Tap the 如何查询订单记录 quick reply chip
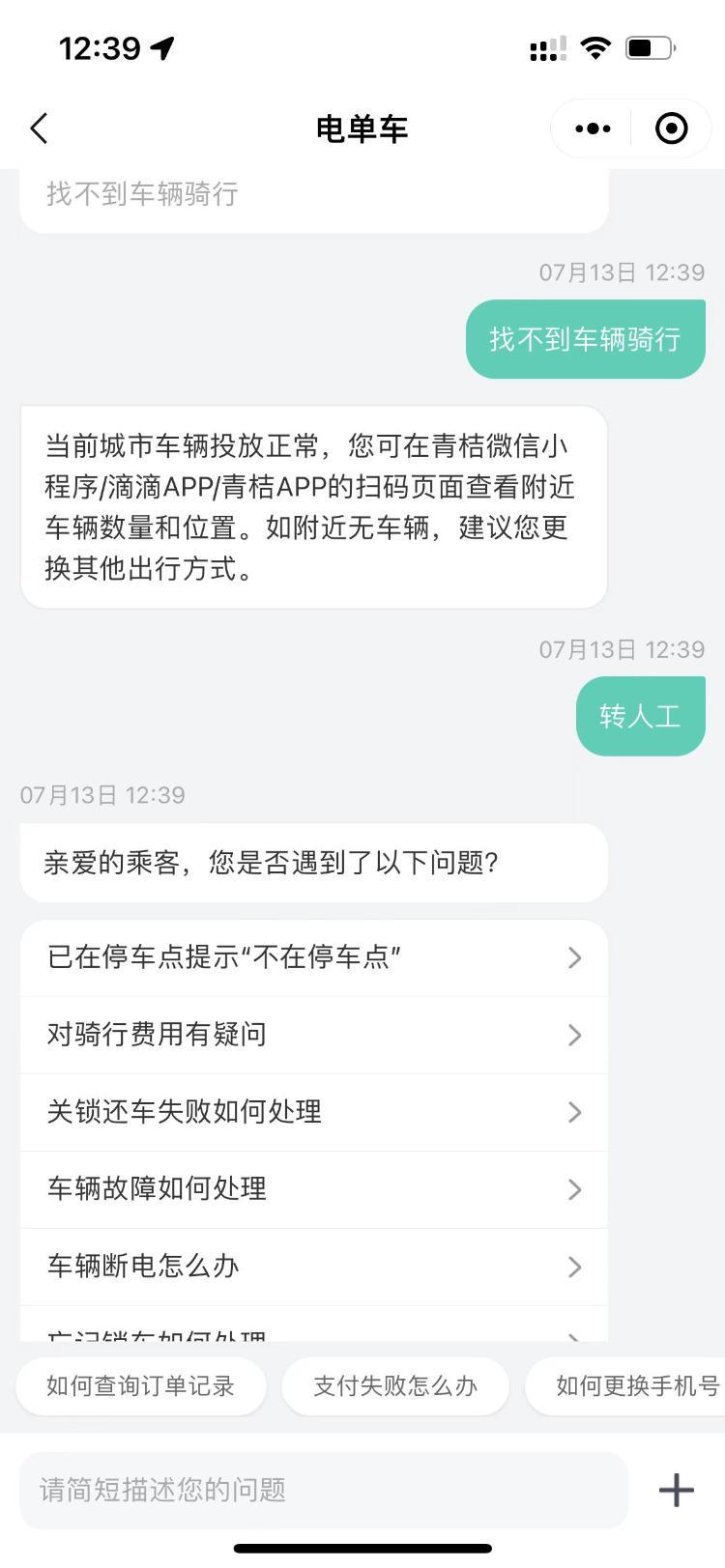 (140, 1386)
